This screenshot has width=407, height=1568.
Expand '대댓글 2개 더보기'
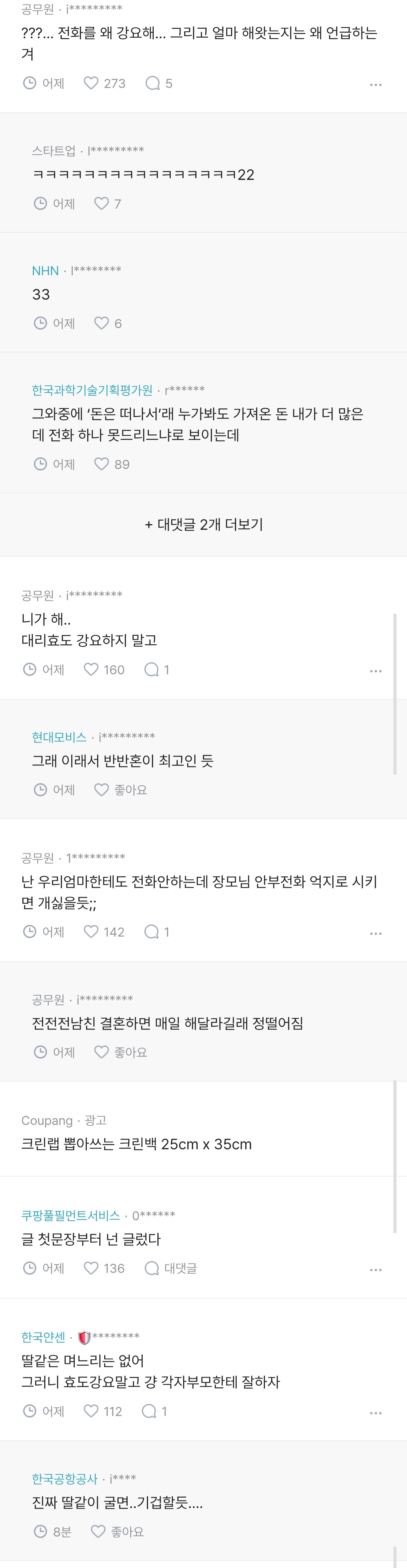pyautogui.click(x=203, y=525)
